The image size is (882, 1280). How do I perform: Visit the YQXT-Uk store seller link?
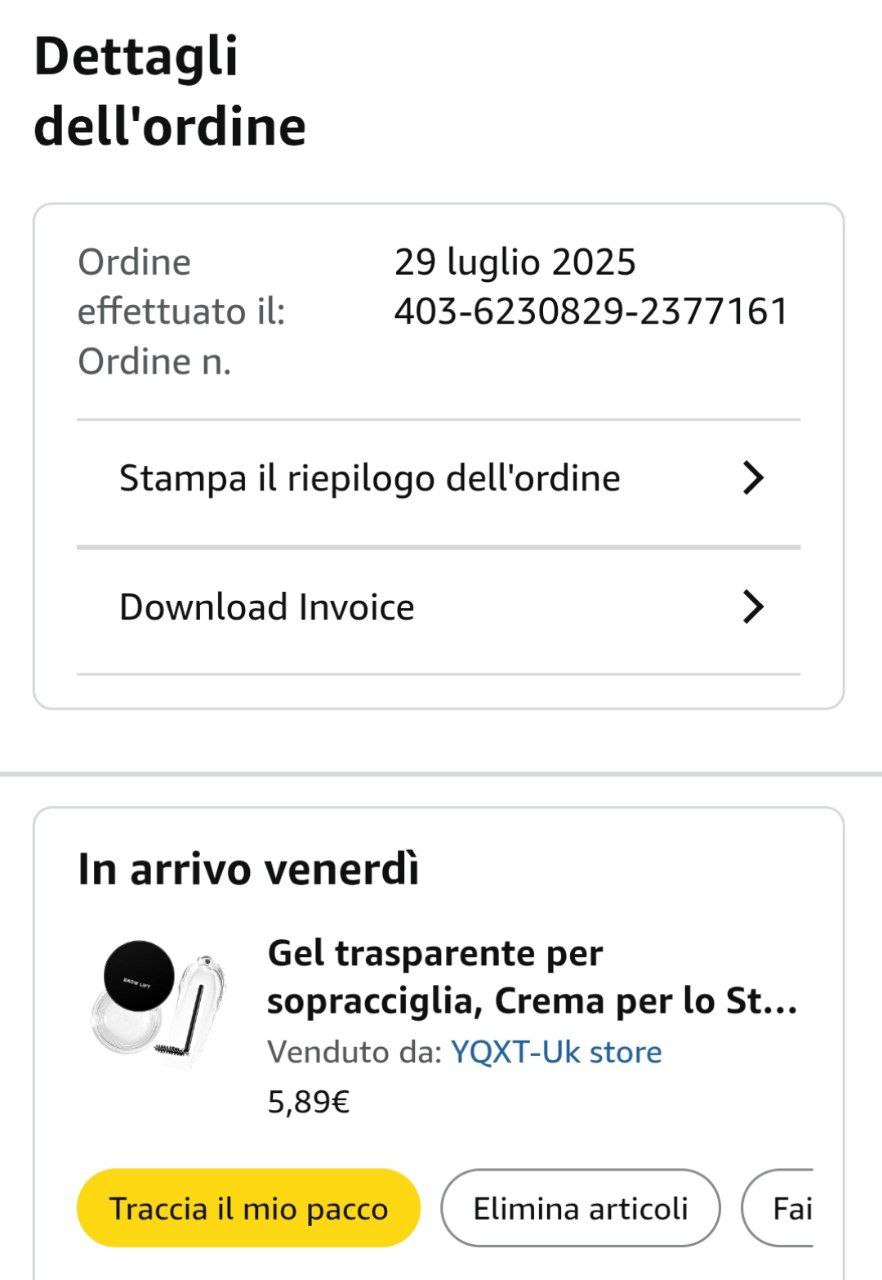556,1052
